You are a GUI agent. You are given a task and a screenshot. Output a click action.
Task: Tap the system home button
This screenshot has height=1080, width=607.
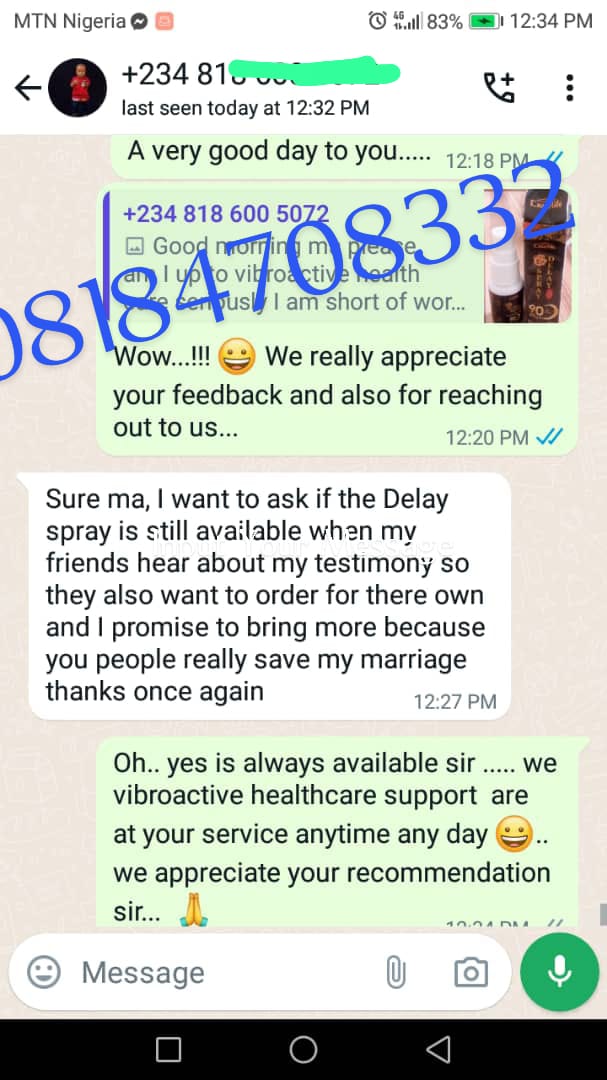(x=303, y=1049)
